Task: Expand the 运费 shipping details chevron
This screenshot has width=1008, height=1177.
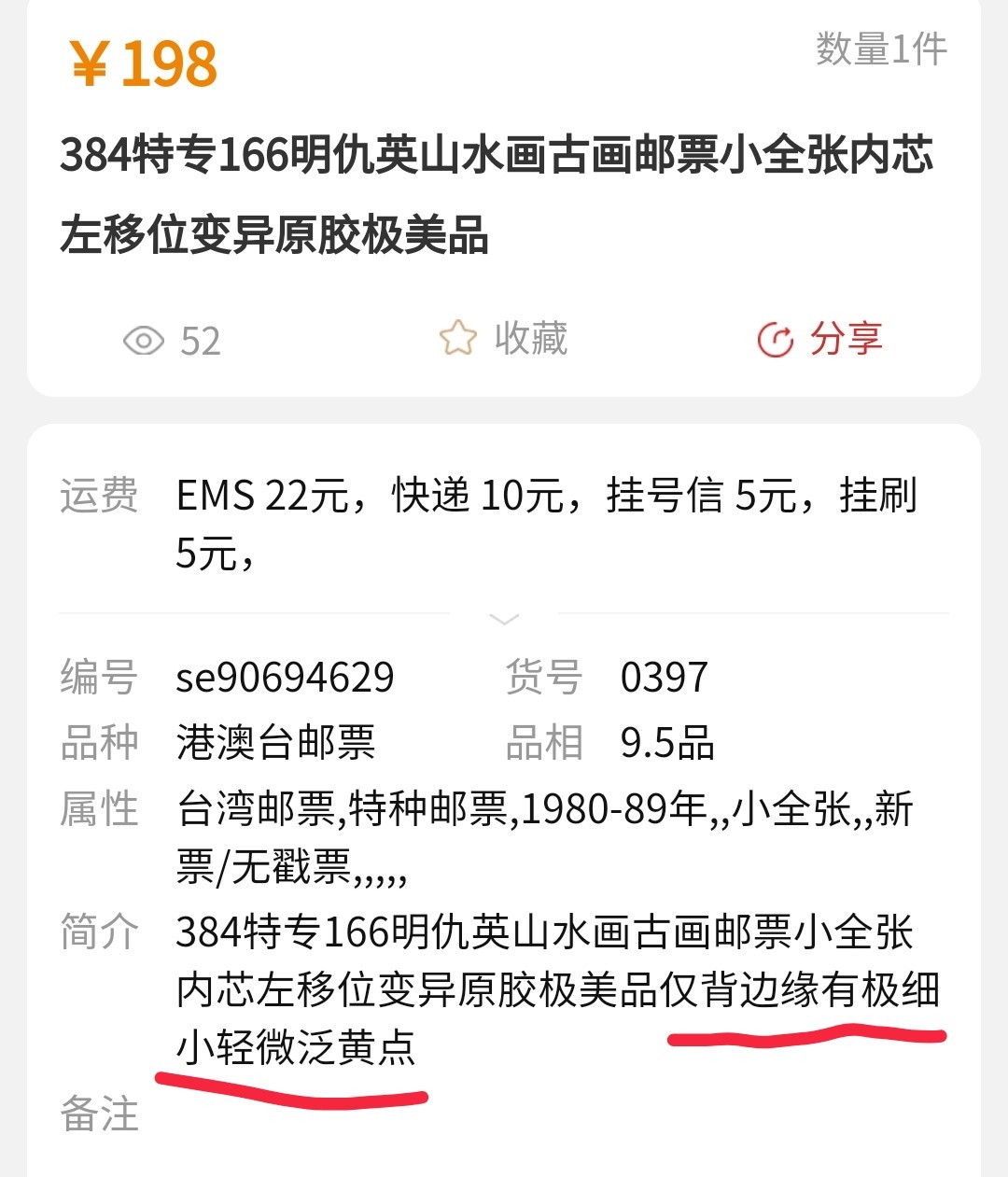Action: pos(504,618)
